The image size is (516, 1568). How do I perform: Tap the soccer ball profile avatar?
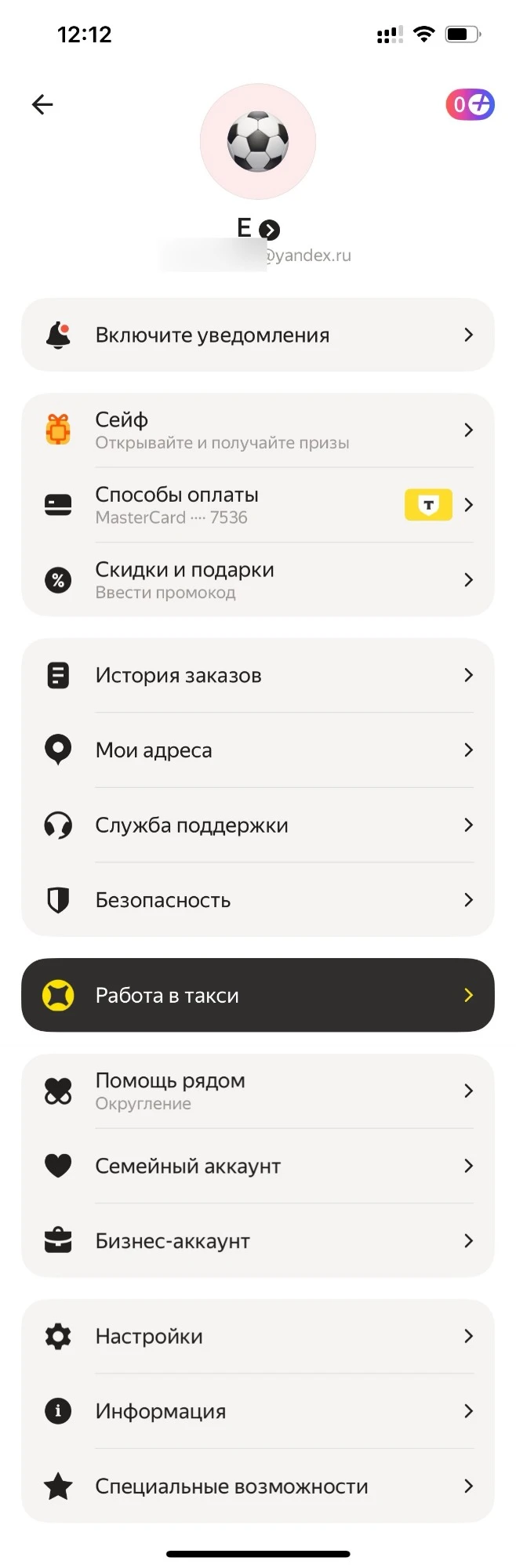pyautogui.click(x=258, y=142)
